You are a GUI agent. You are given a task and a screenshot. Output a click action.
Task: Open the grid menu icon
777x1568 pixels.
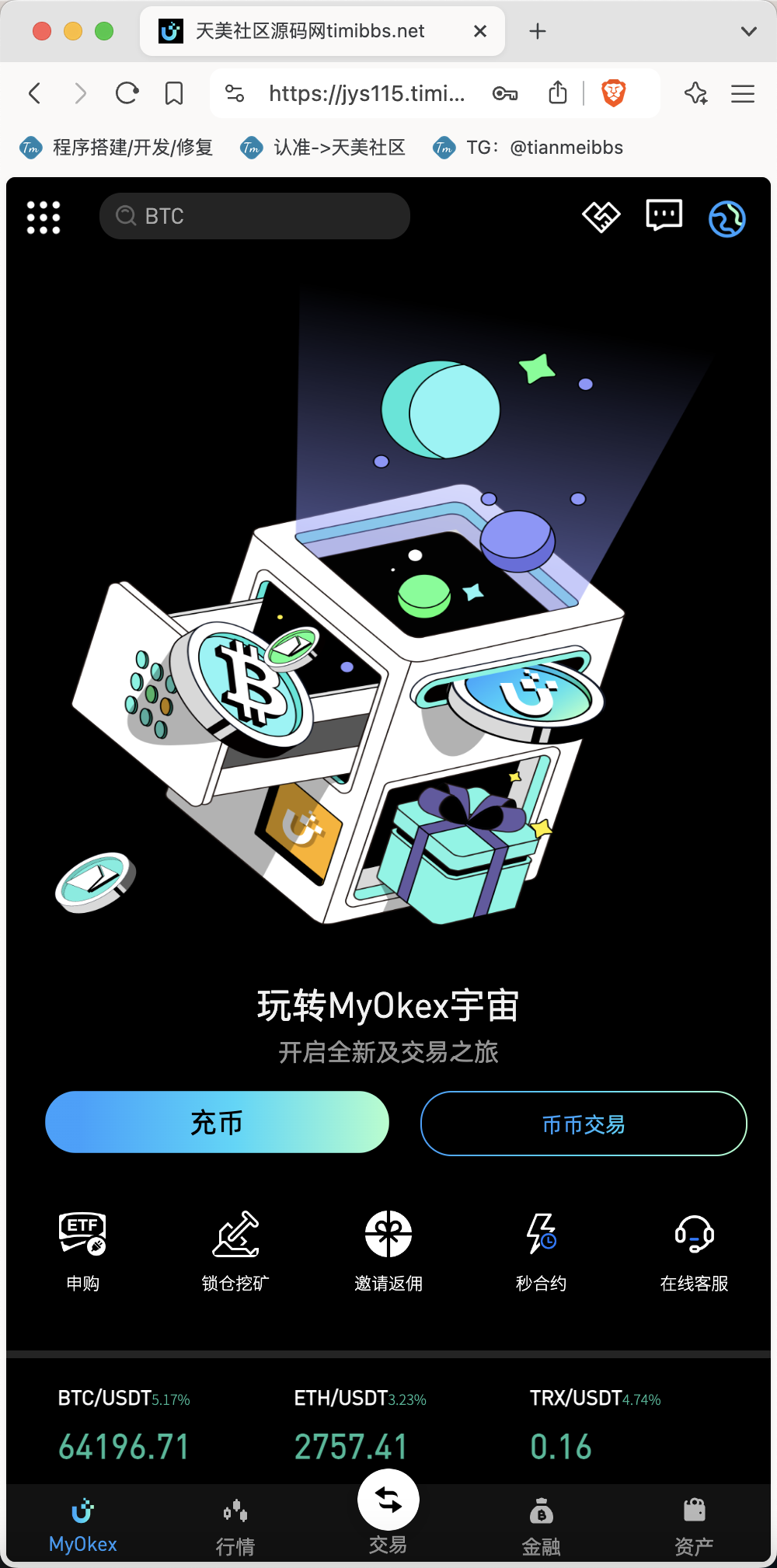click(x=44, y=217)
